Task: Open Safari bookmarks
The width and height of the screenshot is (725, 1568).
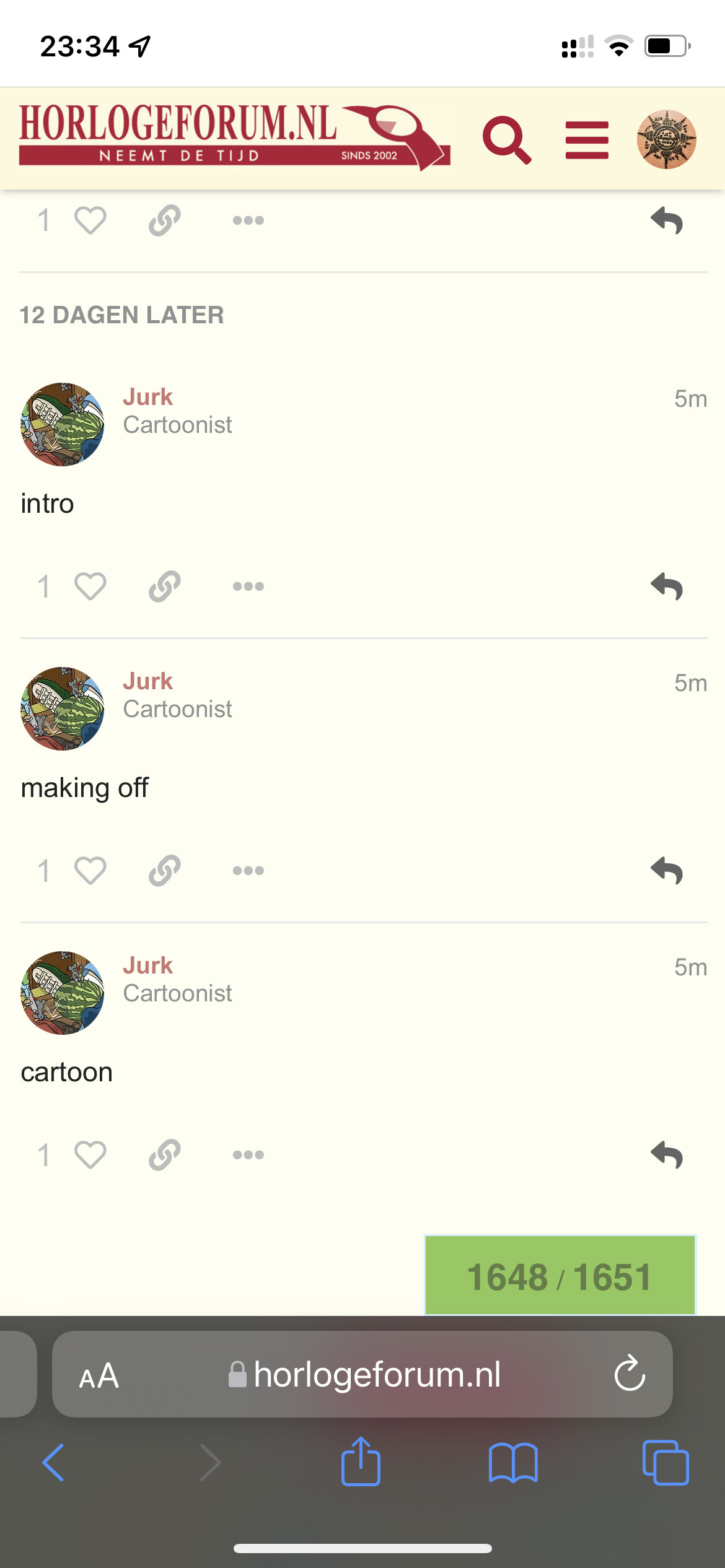Action: 513,1462
